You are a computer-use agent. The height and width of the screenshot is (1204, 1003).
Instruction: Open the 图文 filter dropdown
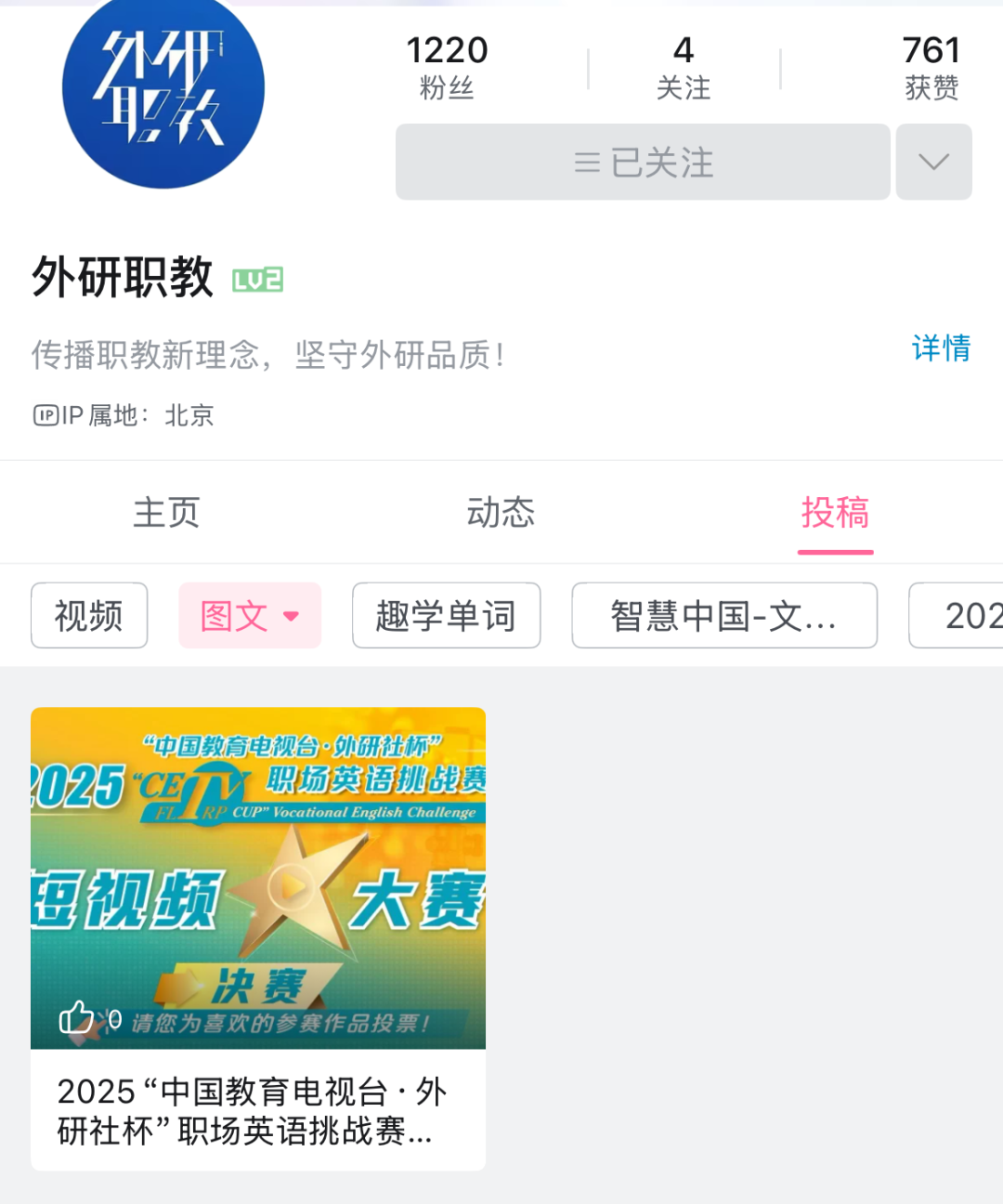(249, 615)
